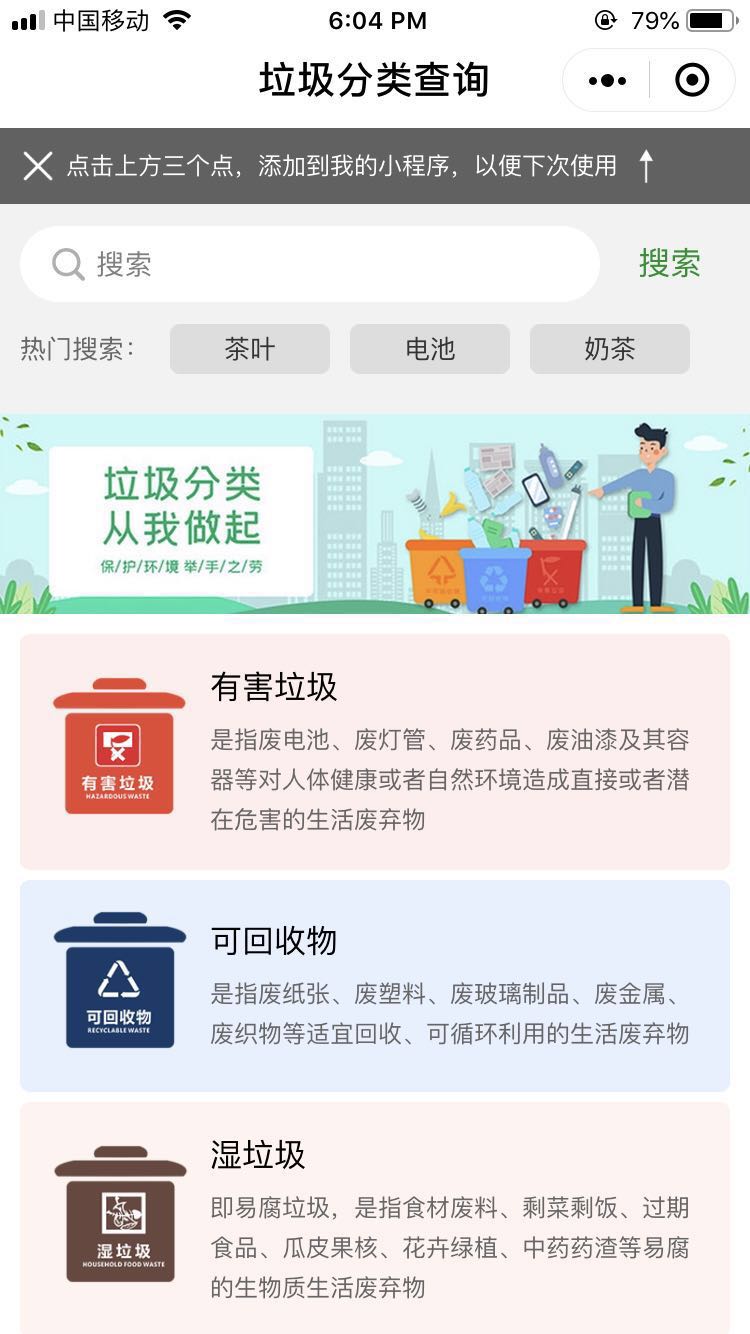Select the 茶叶 hot search chip
Screen dimensions: 750x1334
[250, 349]
